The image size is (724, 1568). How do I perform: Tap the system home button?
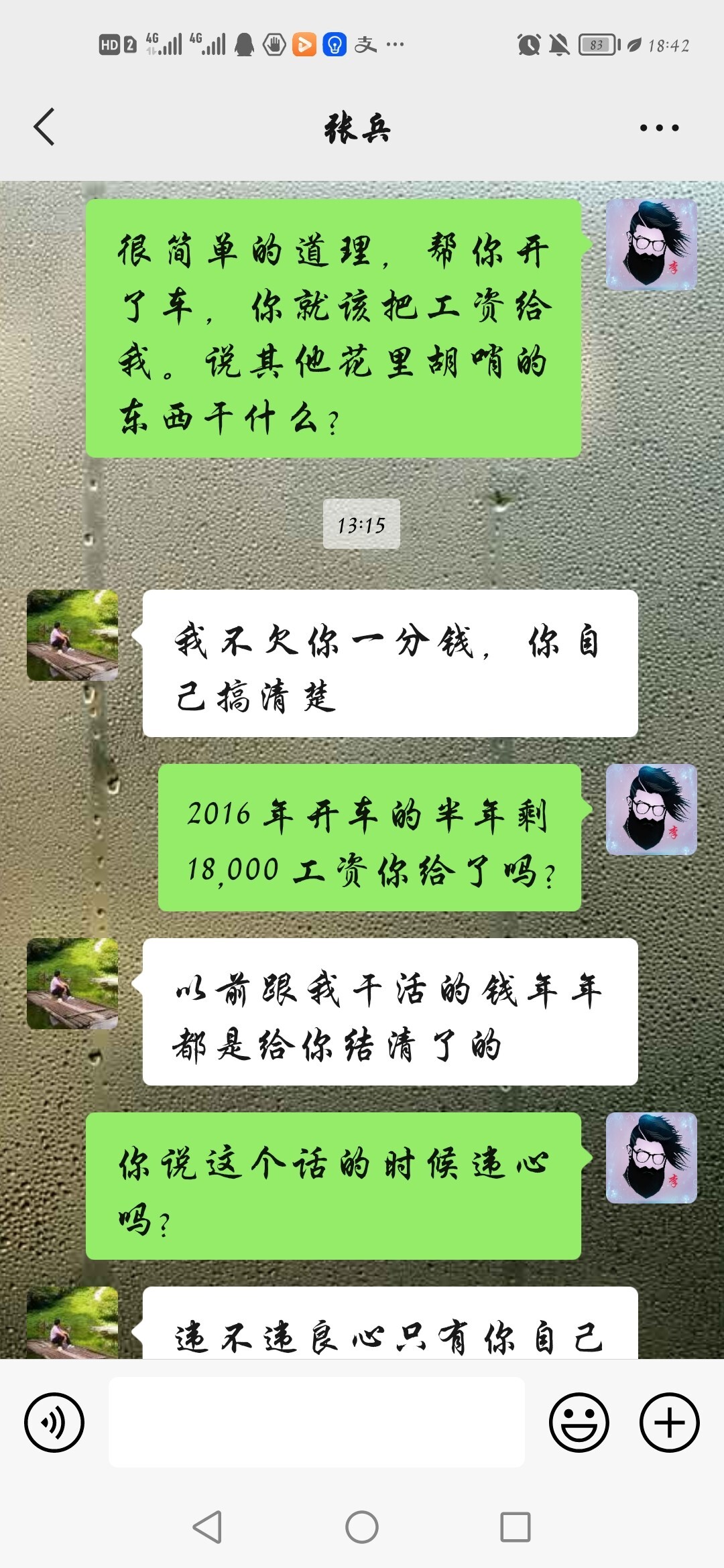(362, 1528)
